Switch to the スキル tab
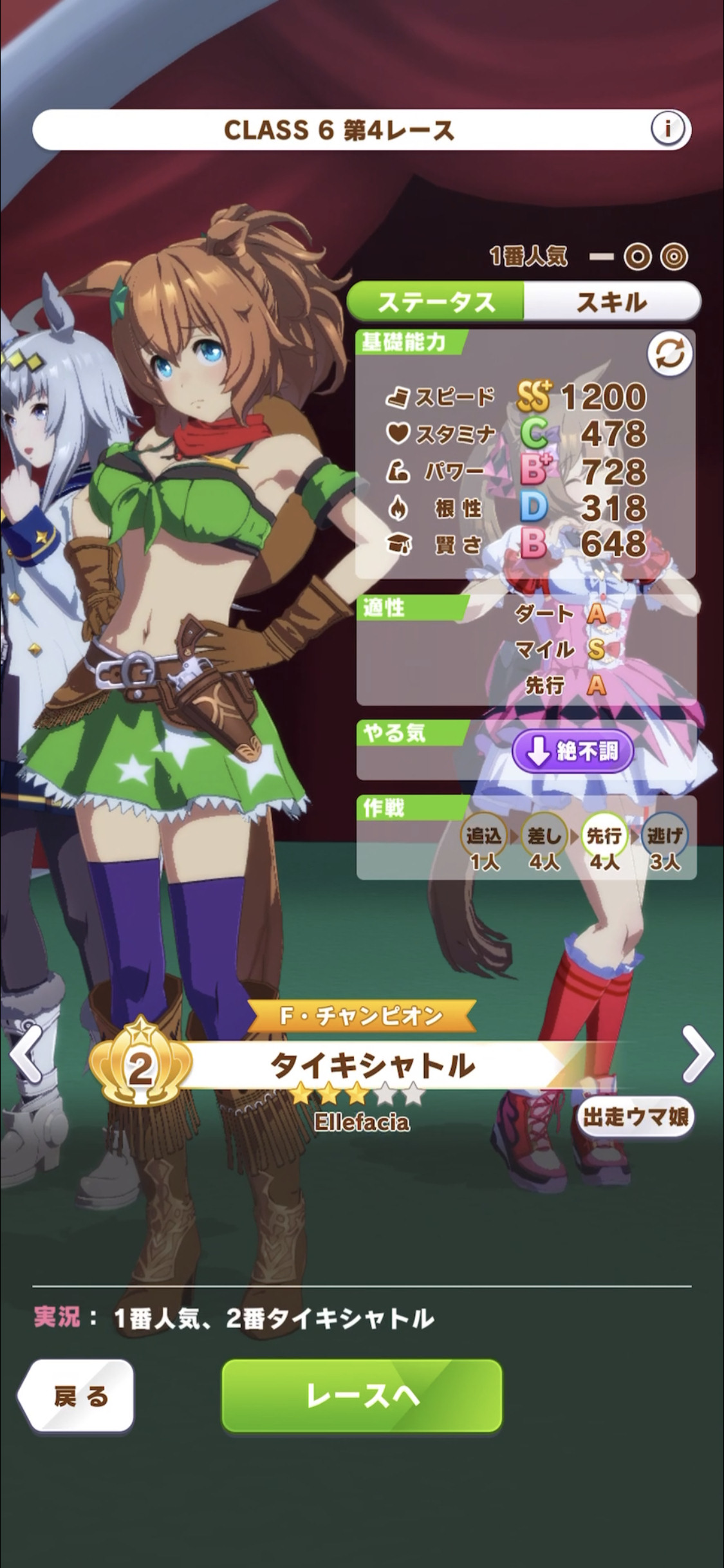The width and height of the screenshot is (724, 1568). (612, 301)
